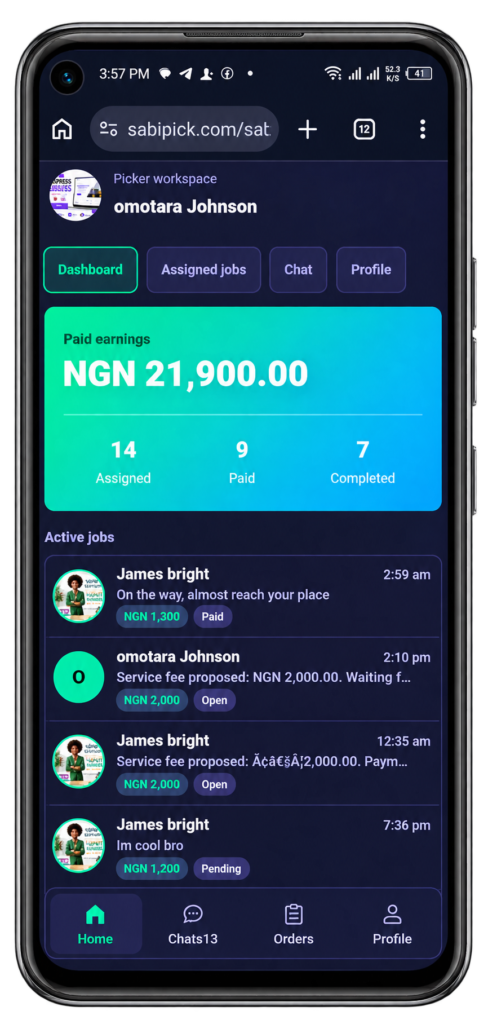Open Chats in the bottom navigation
Image resolution: width=488 pixels, height=1024 pixels.
click(193, 924)
